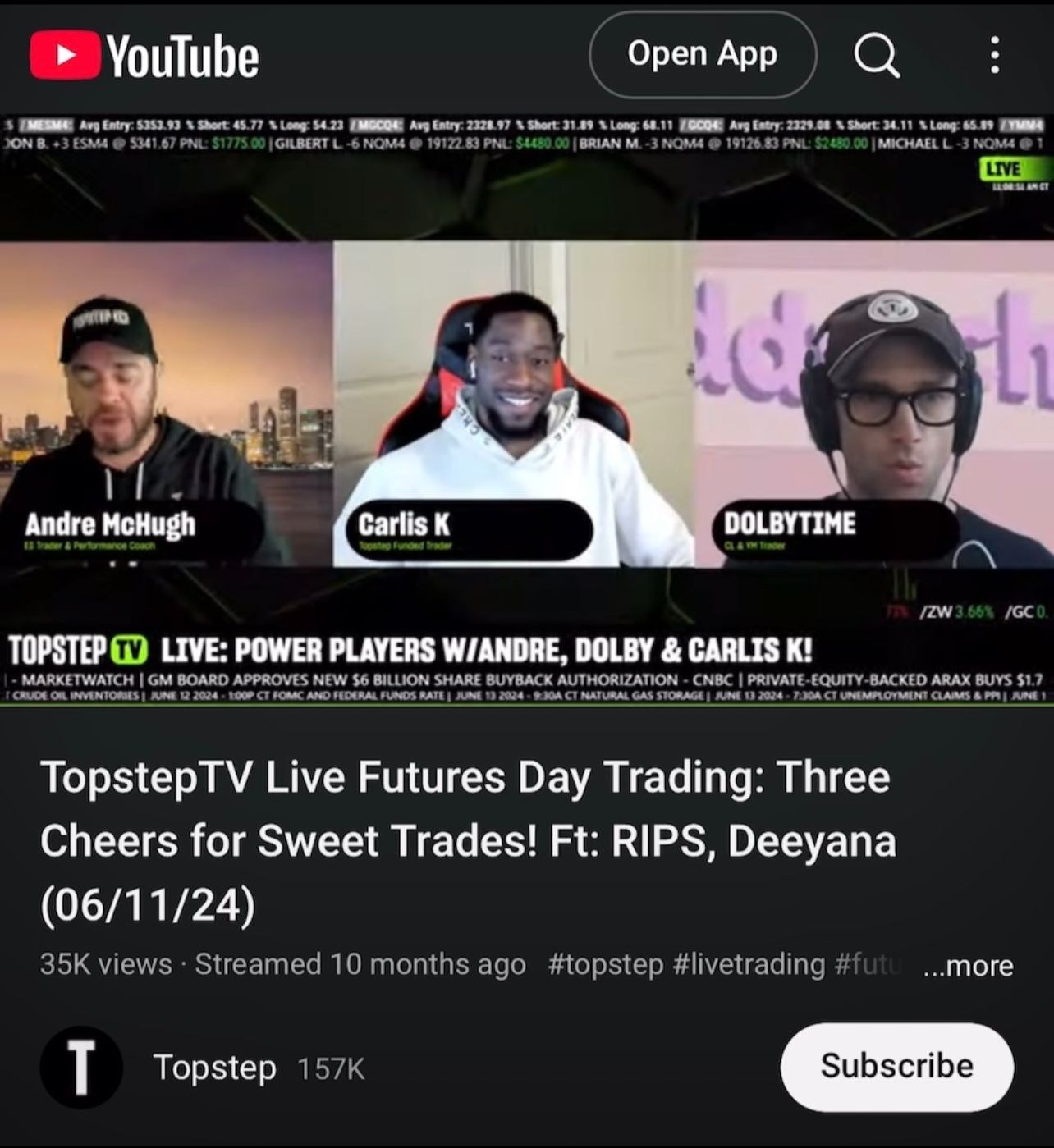Image resolution: width=1054 pixels, height=1148 pixels.
Task: Open the #topstep hashtag
Action: click(x=606, y=964)
